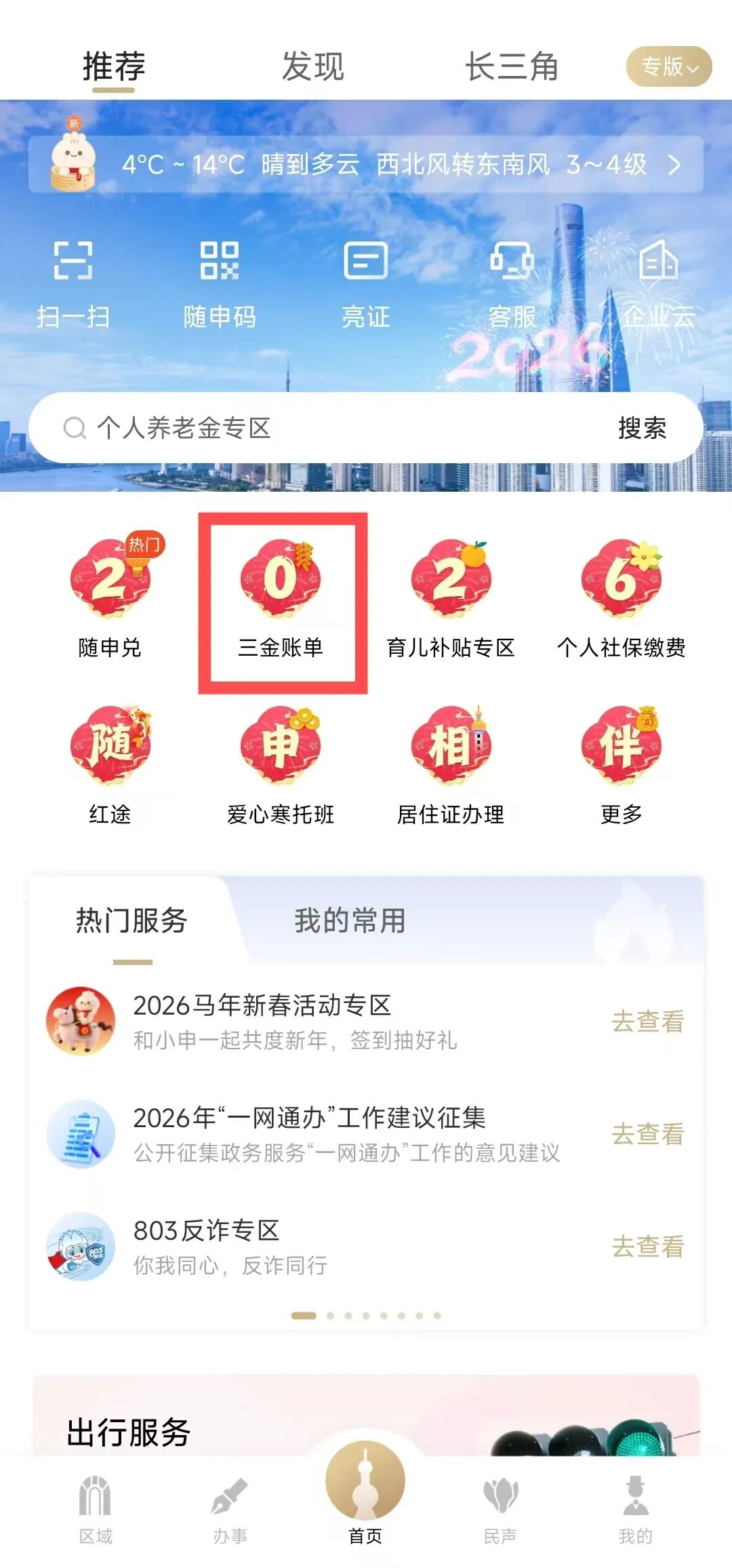
Task: Open the 我的 profile tab
Action: click(635, 1510)
